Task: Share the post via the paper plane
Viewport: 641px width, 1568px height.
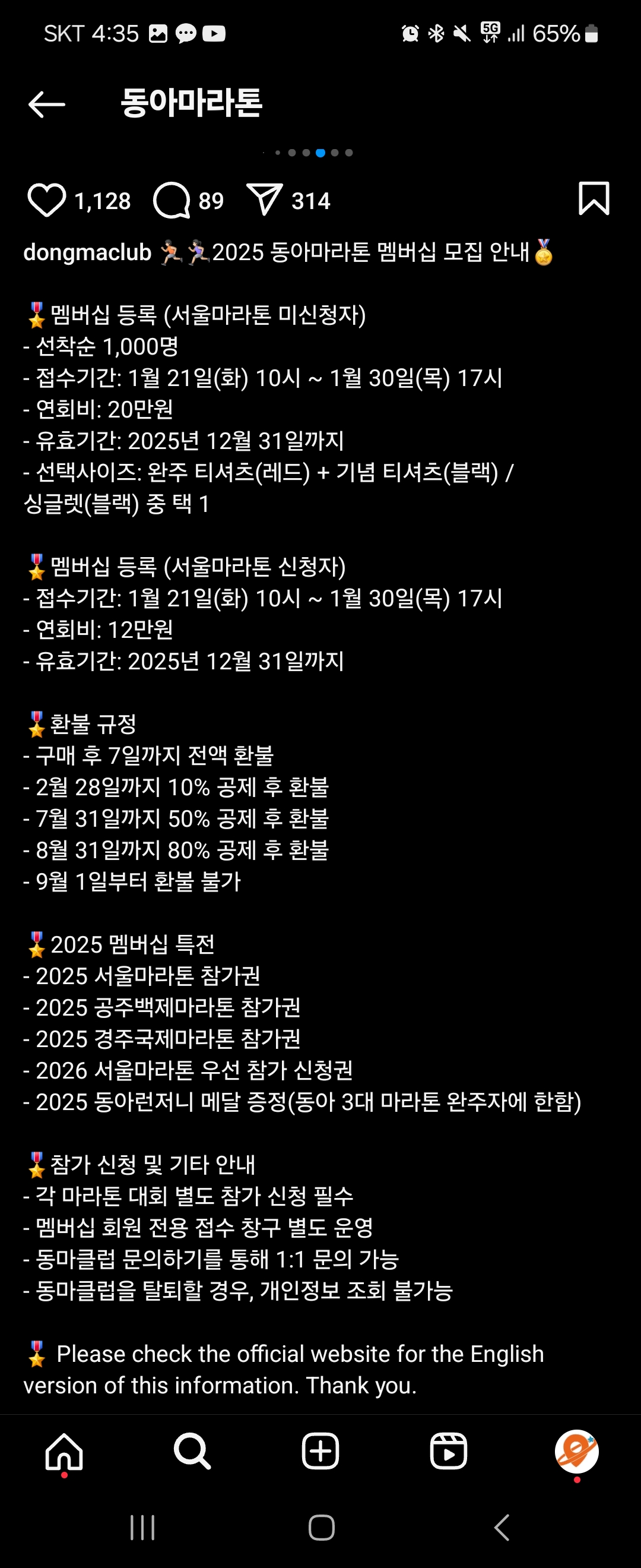Action: 265,199
